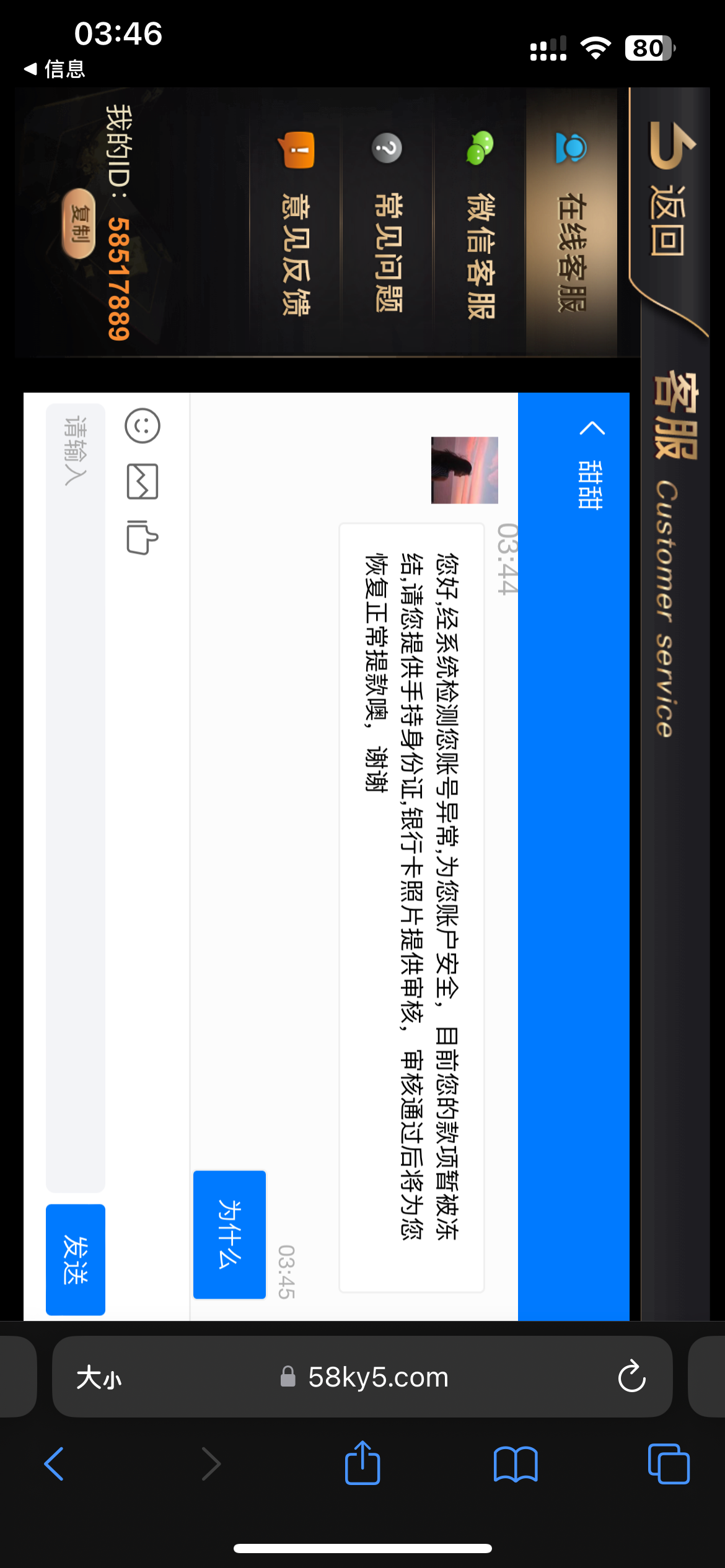Open 常见问题 via the question-mark icon

tap(385, 149)
